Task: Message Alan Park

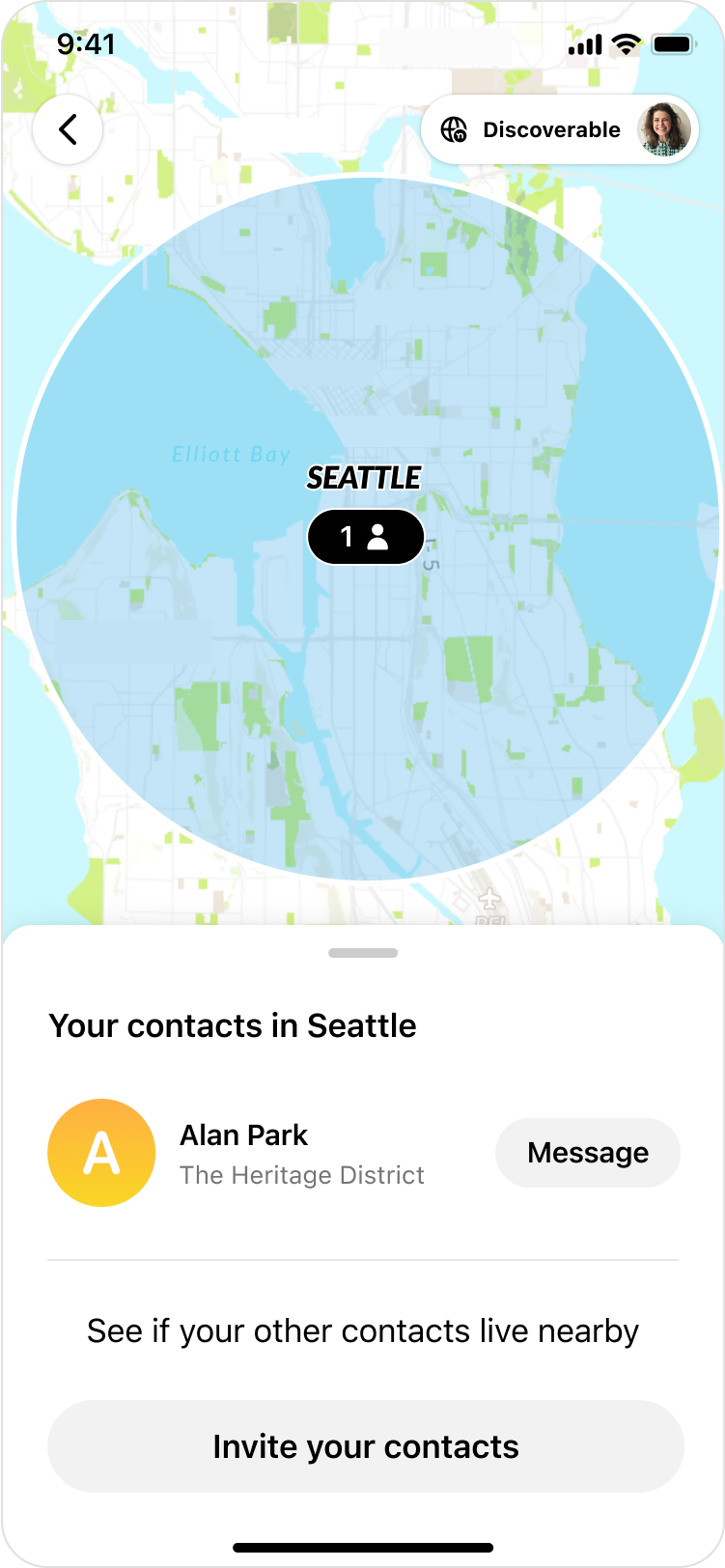Action: (587, 1153)
